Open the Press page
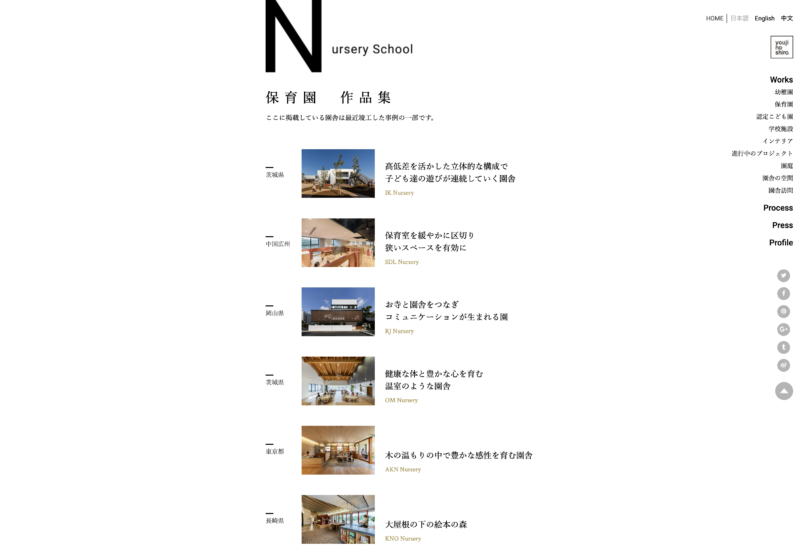Viewport: 808px width, 555px height. click(x=782, y=225)
